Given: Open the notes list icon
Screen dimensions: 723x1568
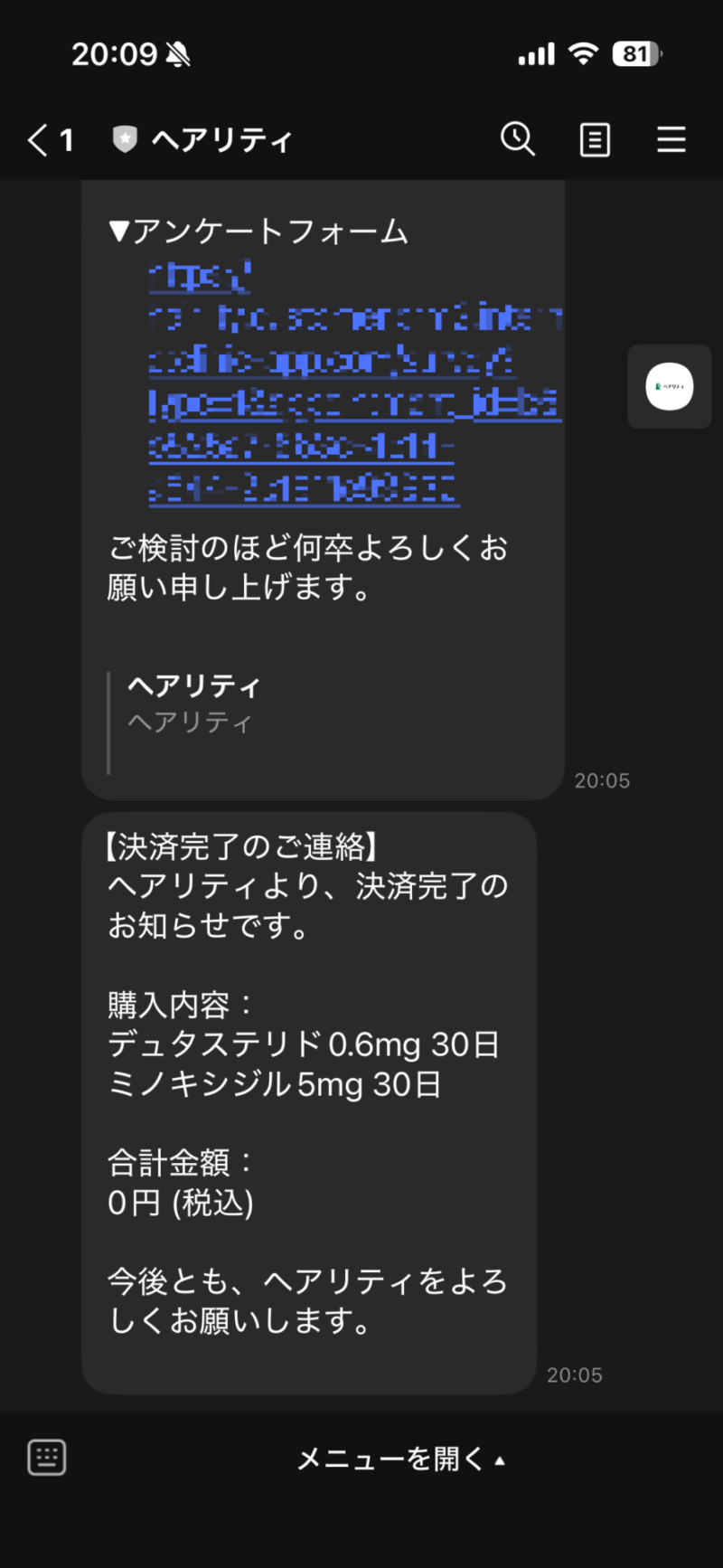Looking at the screenshot, I should pos(594,140).
